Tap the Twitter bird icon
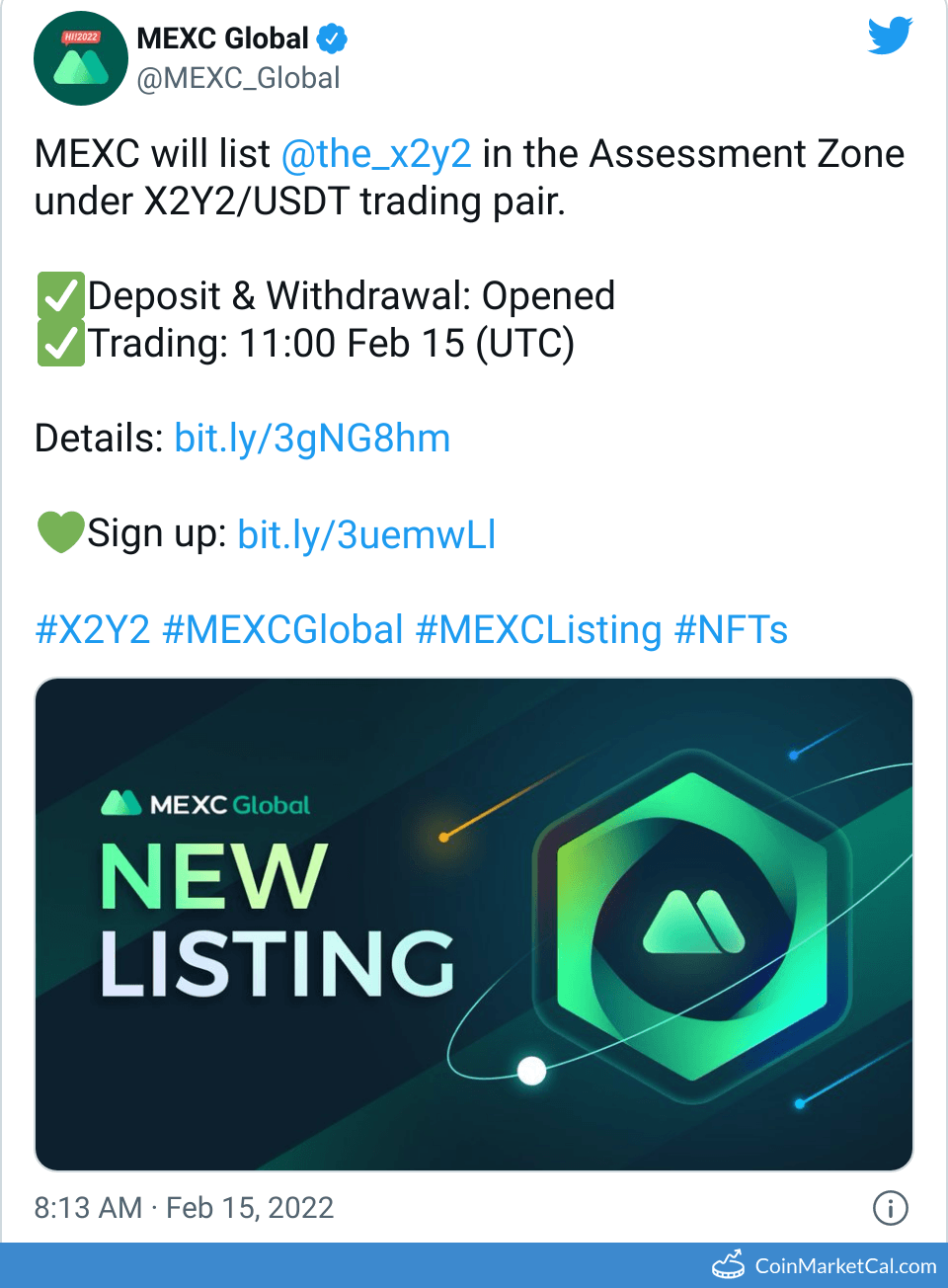 [x=890, y=37]
